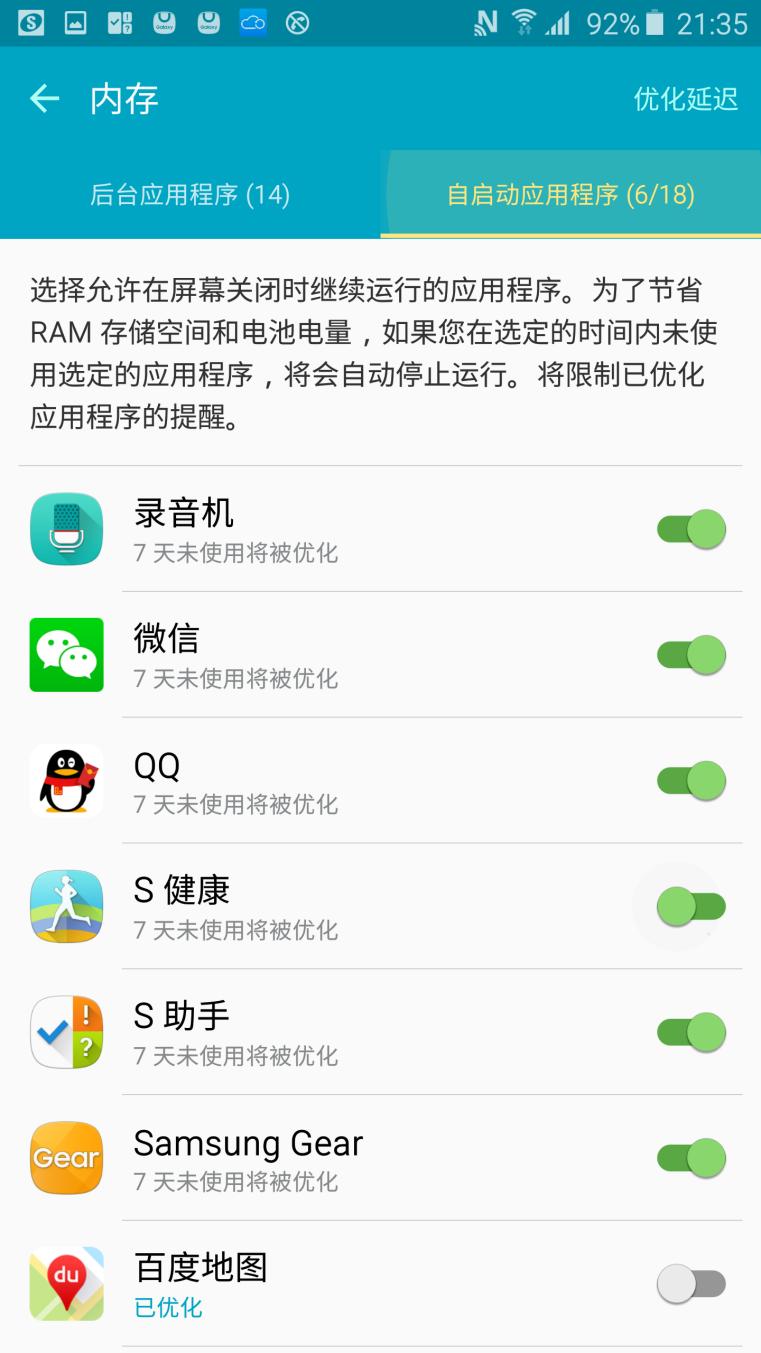
Task: Disable auto-run for 微信
Action: 691,655
